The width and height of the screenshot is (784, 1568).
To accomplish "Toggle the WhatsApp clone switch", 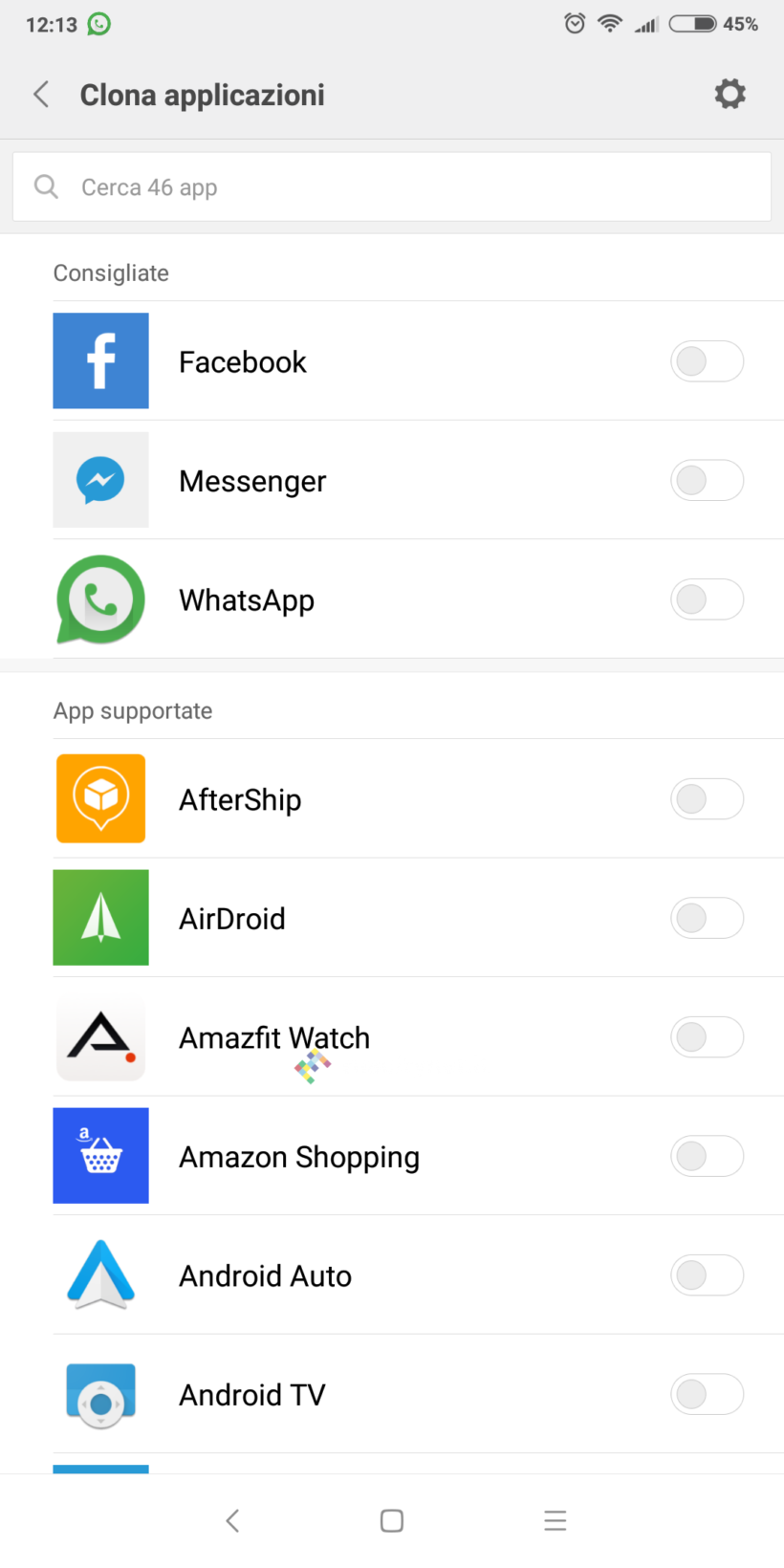I will pyautogui.click(x=707, y=599).
